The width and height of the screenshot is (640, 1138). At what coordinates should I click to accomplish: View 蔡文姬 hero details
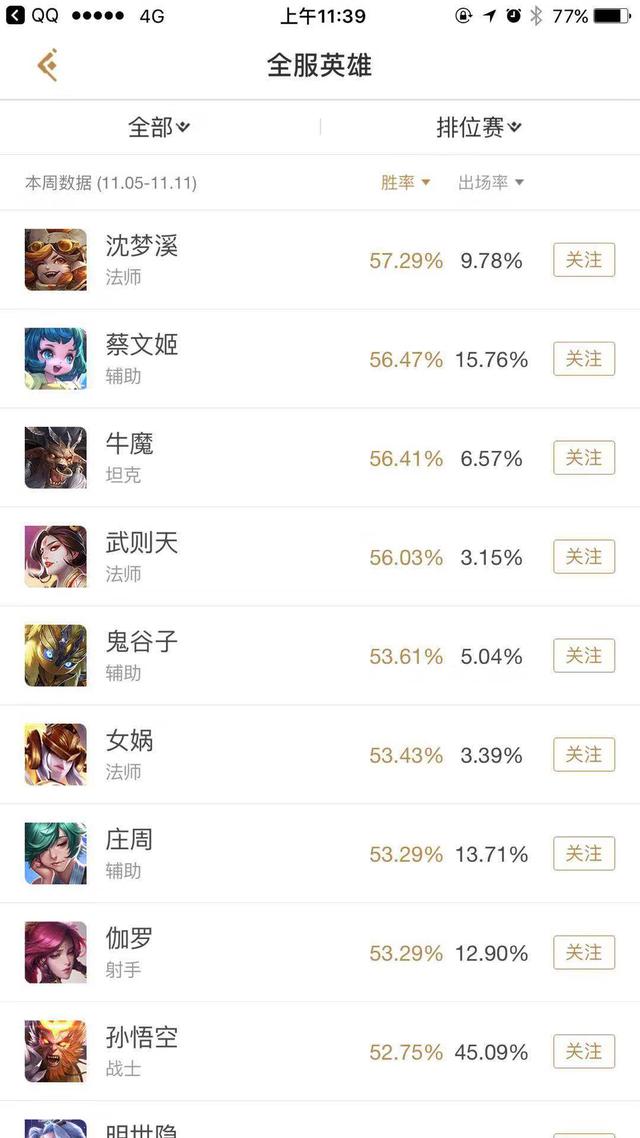(x=200, y=359)
